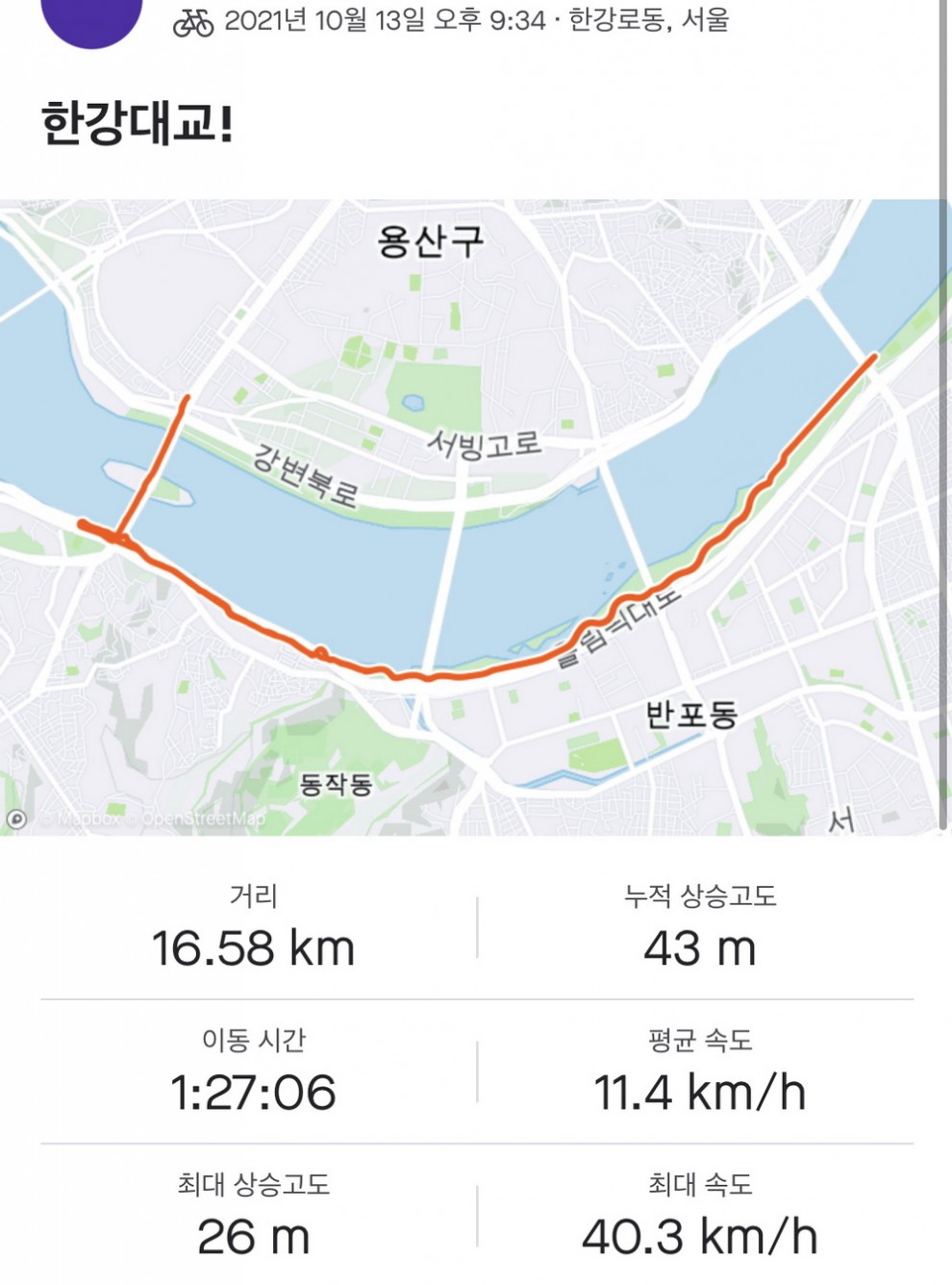This screenshot has width=952, height=1285.
Task: Tap the Mapbox attribution info icon
Action: click(x=16, y=819)
